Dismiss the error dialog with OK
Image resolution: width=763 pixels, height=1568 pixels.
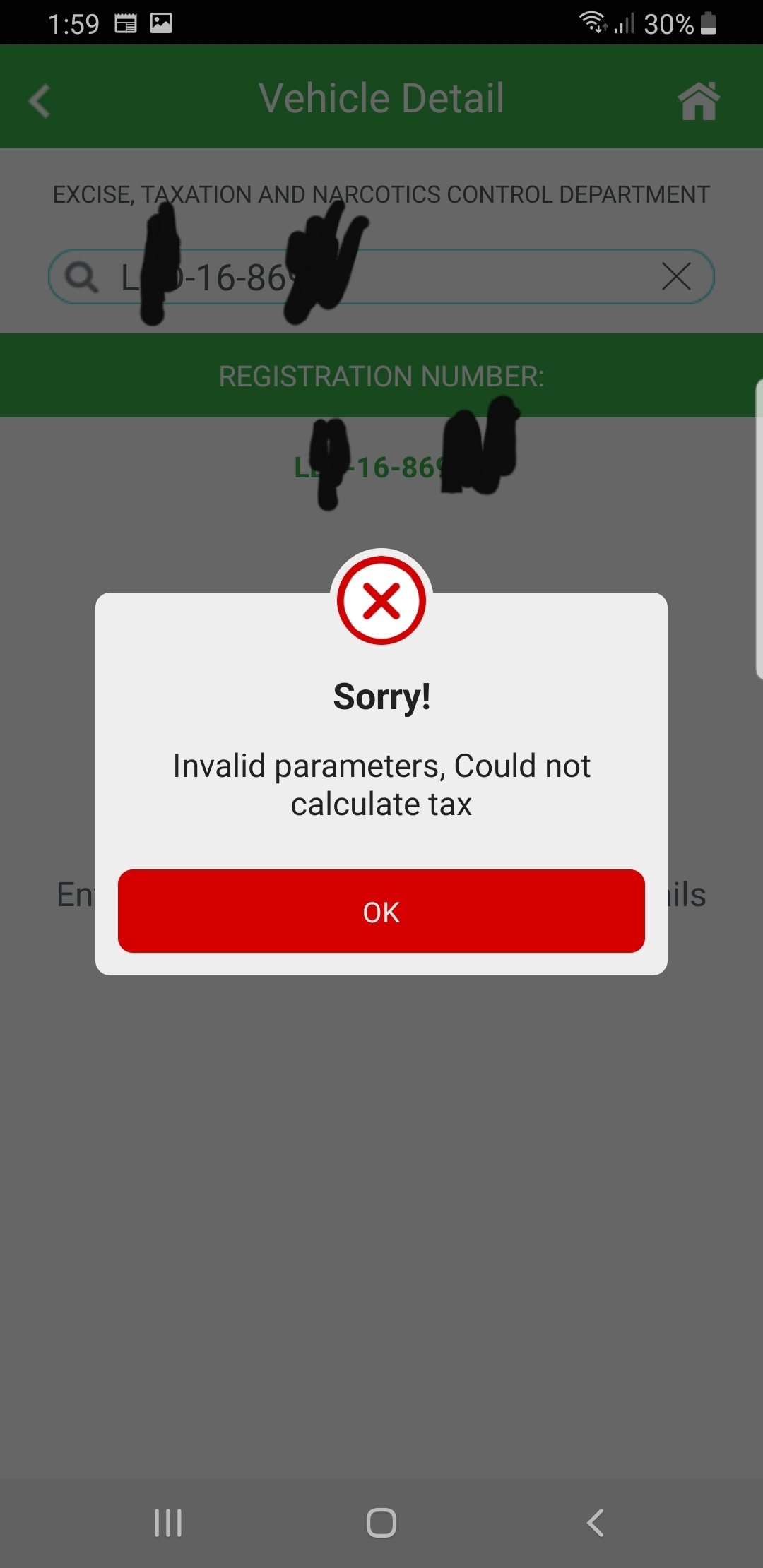pyautogui.click(x=381, y=911)
